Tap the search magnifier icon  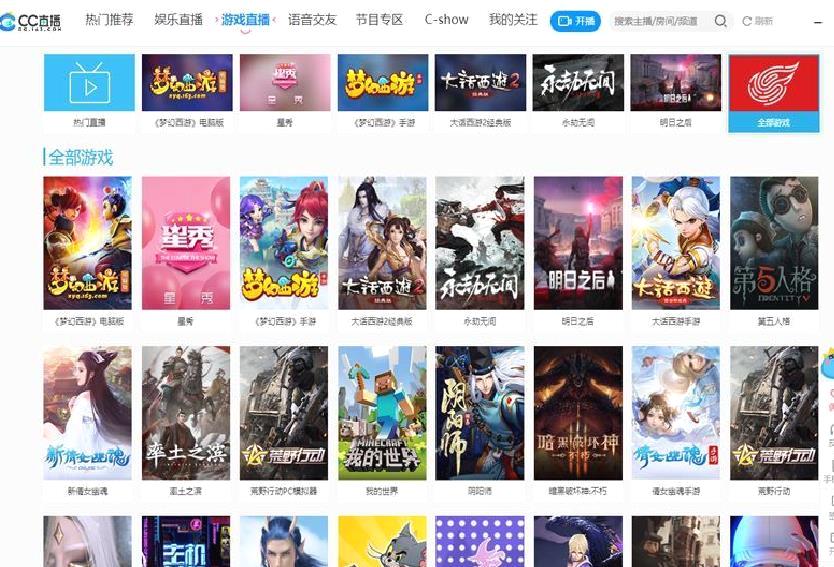[721, 20]
